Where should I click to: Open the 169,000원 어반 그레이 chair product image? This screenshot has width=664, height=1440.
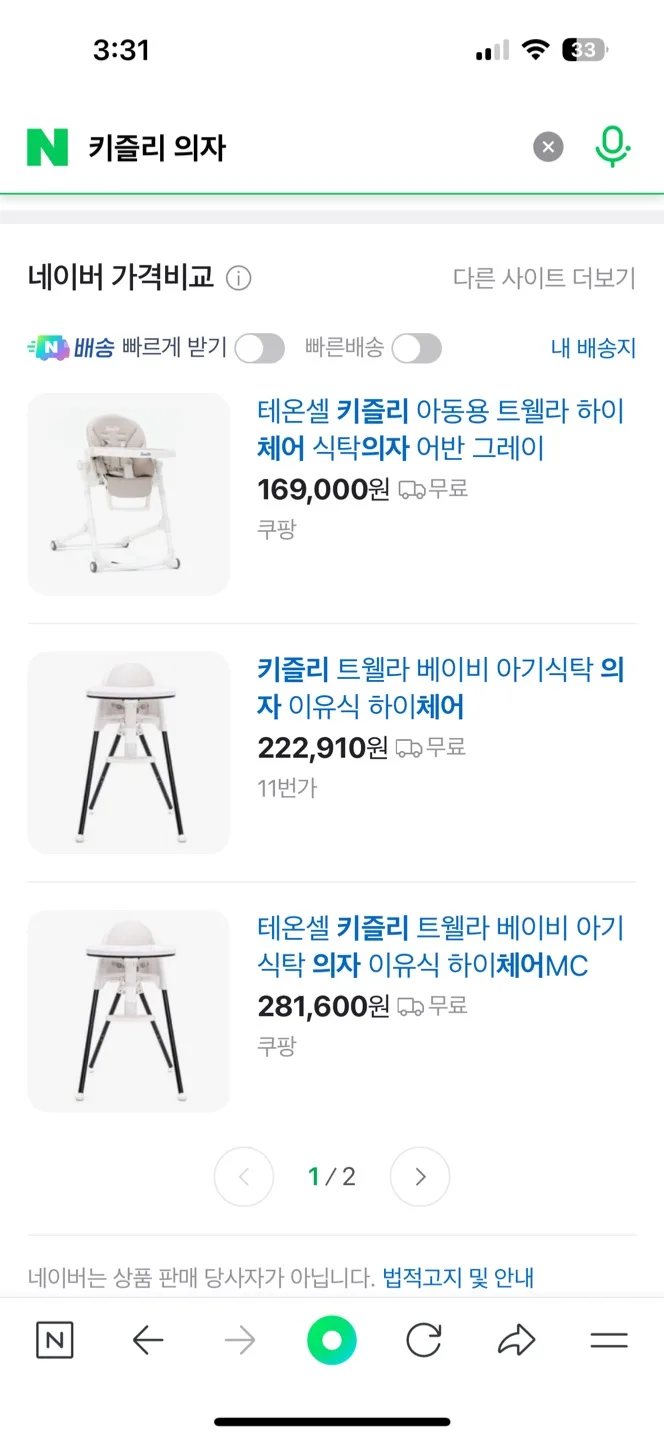(x=128, y=494)
